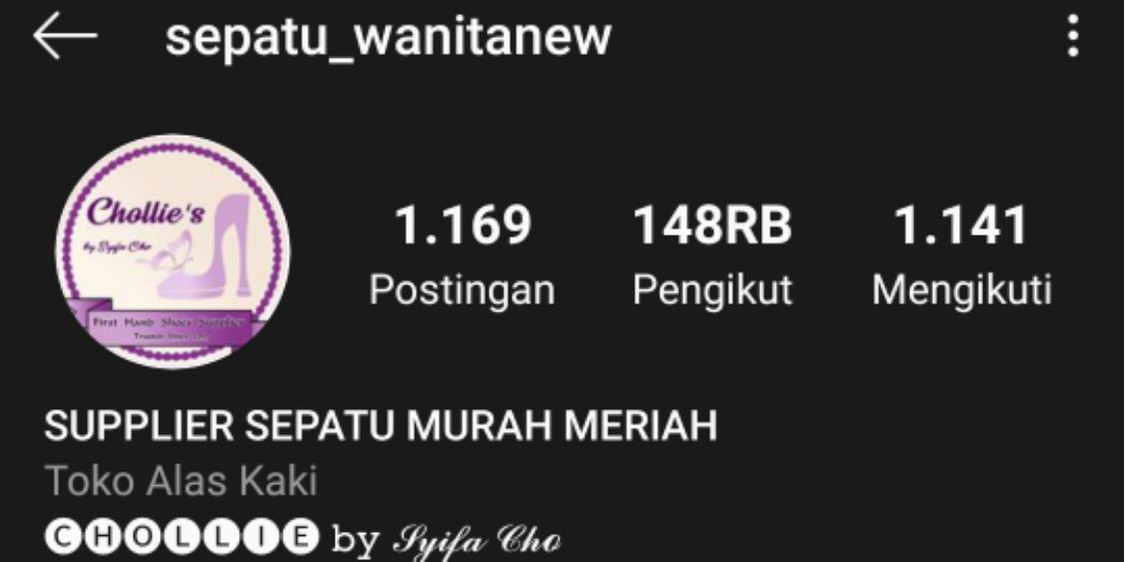Show the 1.141 Mengikuti accounts
The image size is (1125, 562).
point(961,254)
